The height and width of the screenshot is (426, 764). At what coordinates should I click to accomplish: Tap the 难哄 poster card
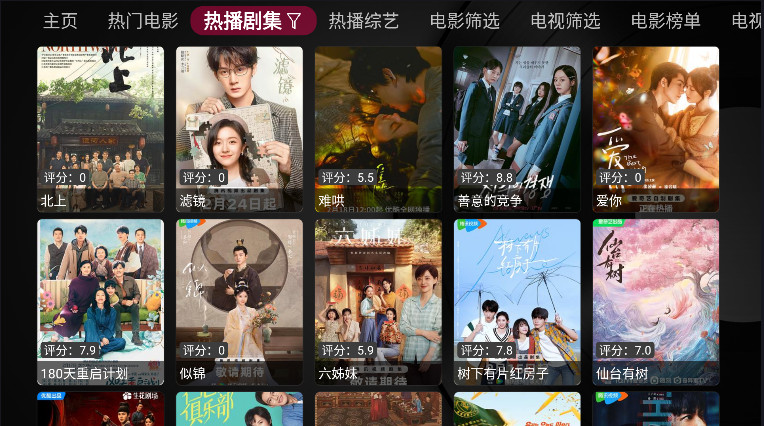point(378,129)
